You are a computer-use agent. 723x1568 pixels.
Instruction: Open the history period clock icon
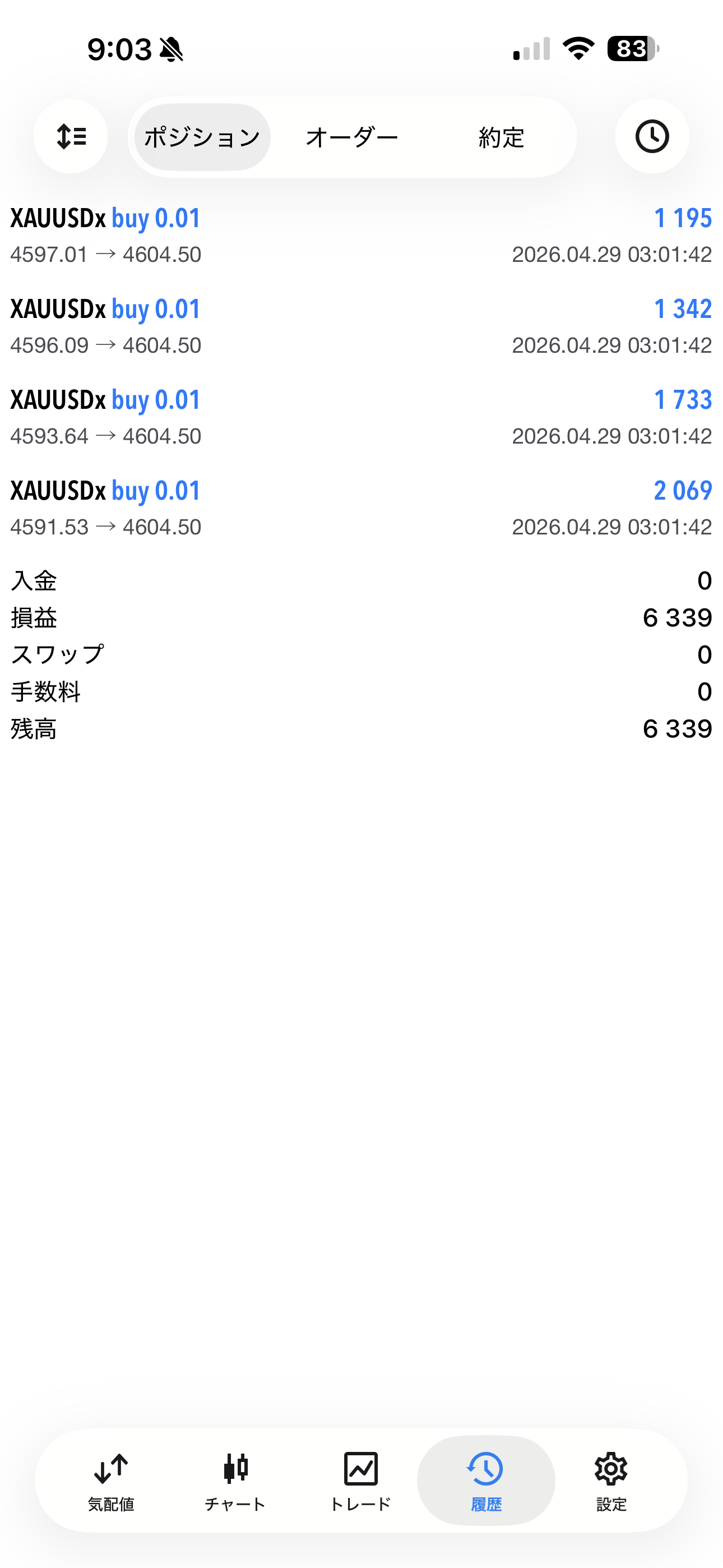click(652, 136)
